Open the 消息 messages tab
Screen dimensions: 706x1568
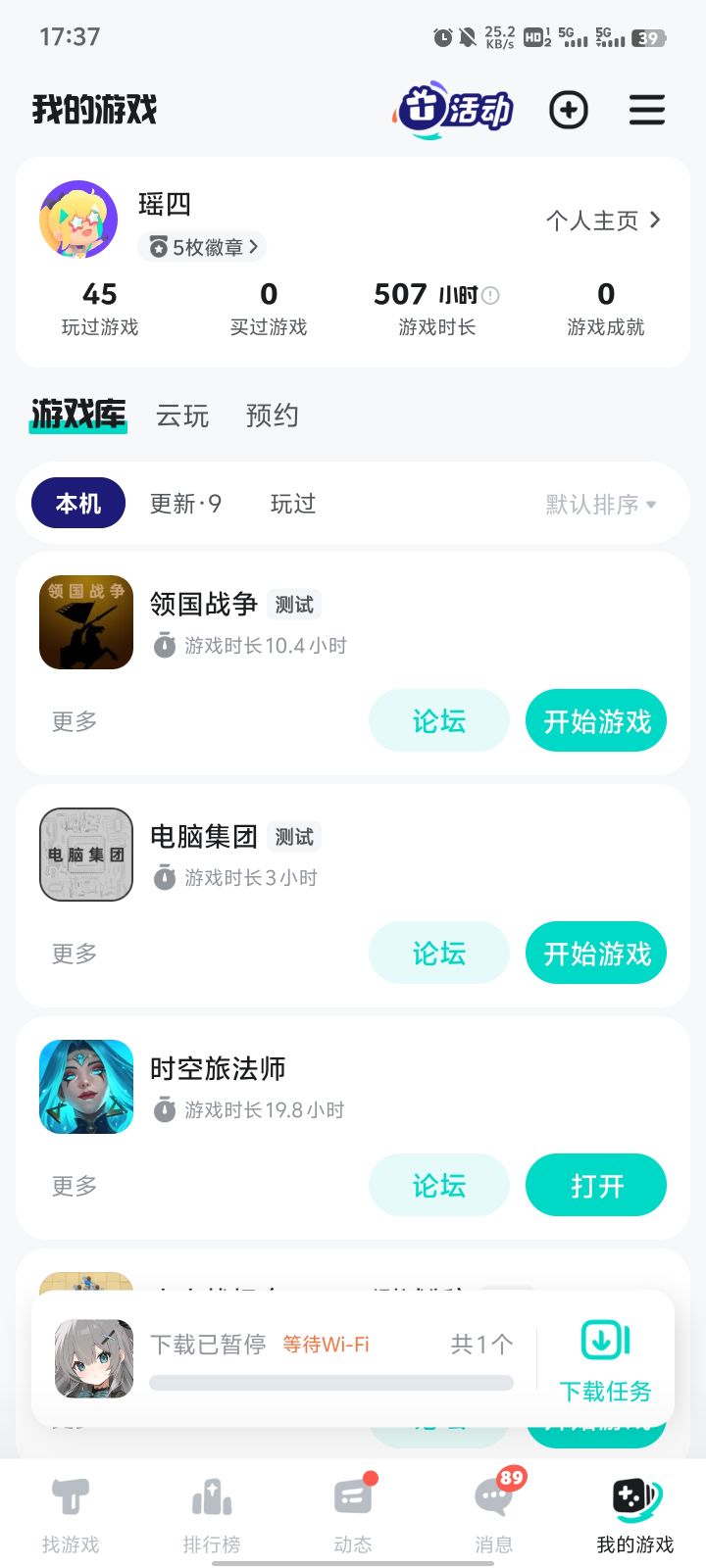click(x=494, y=1516)
